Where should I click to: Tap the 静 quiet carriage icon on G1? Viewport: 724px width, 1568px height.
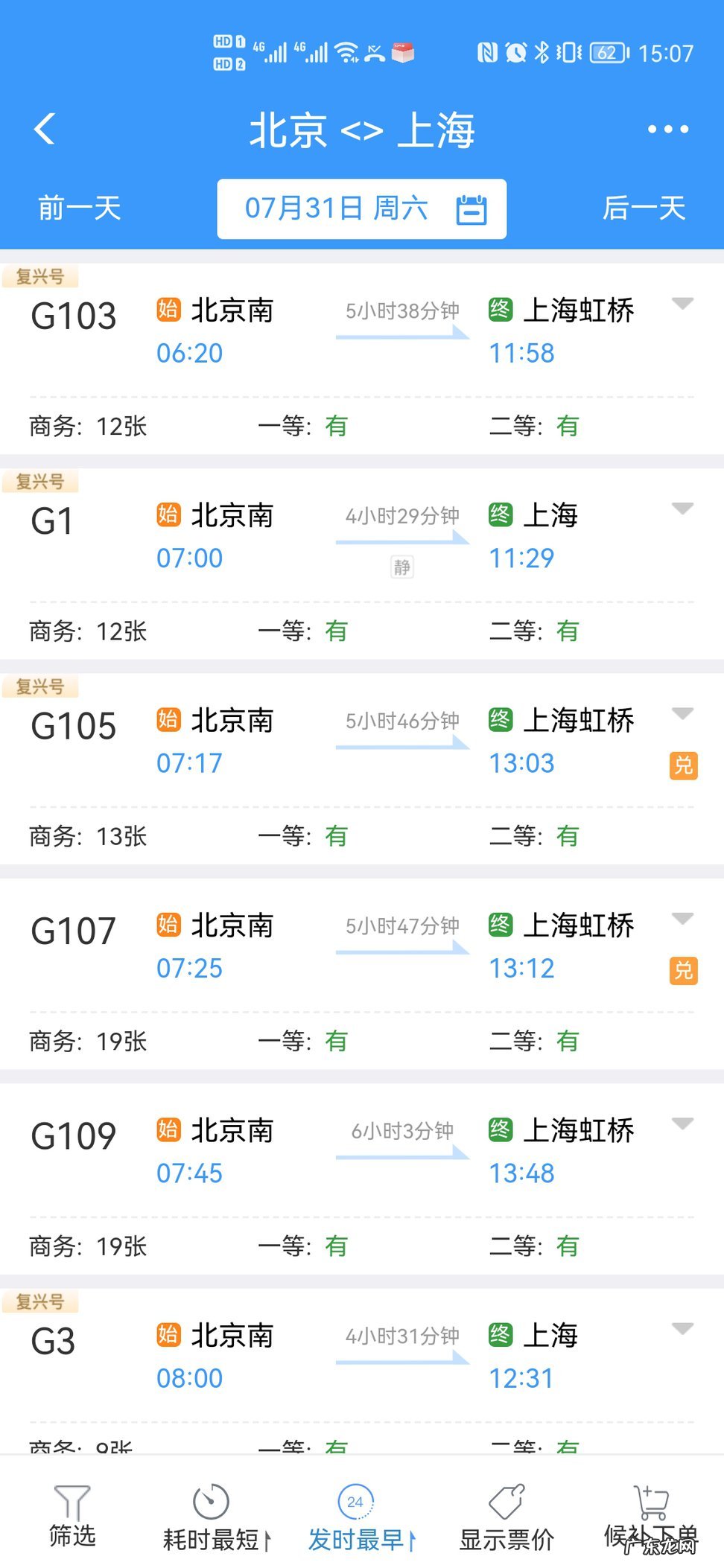click(x=401, y=567)
